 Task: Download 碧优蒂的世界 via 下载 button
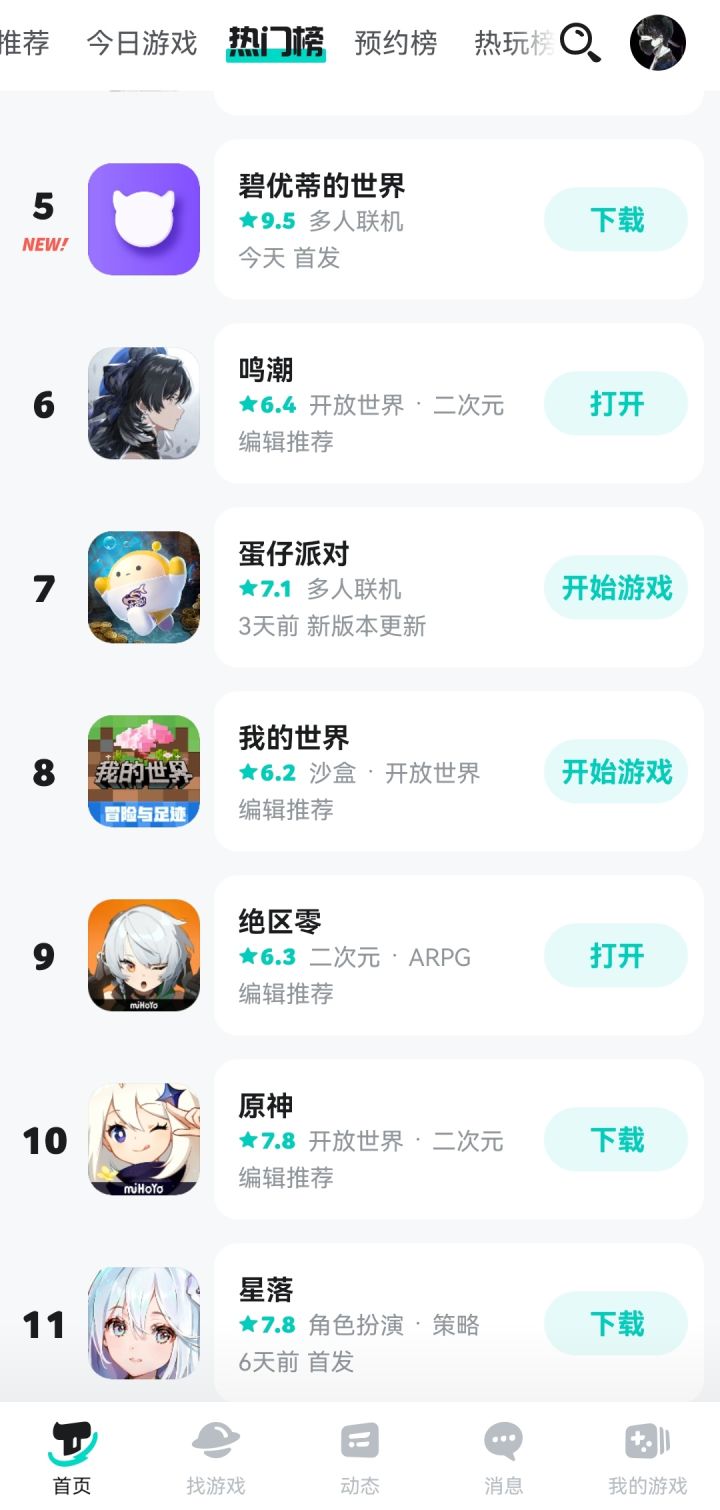click(x=615, y=219)
